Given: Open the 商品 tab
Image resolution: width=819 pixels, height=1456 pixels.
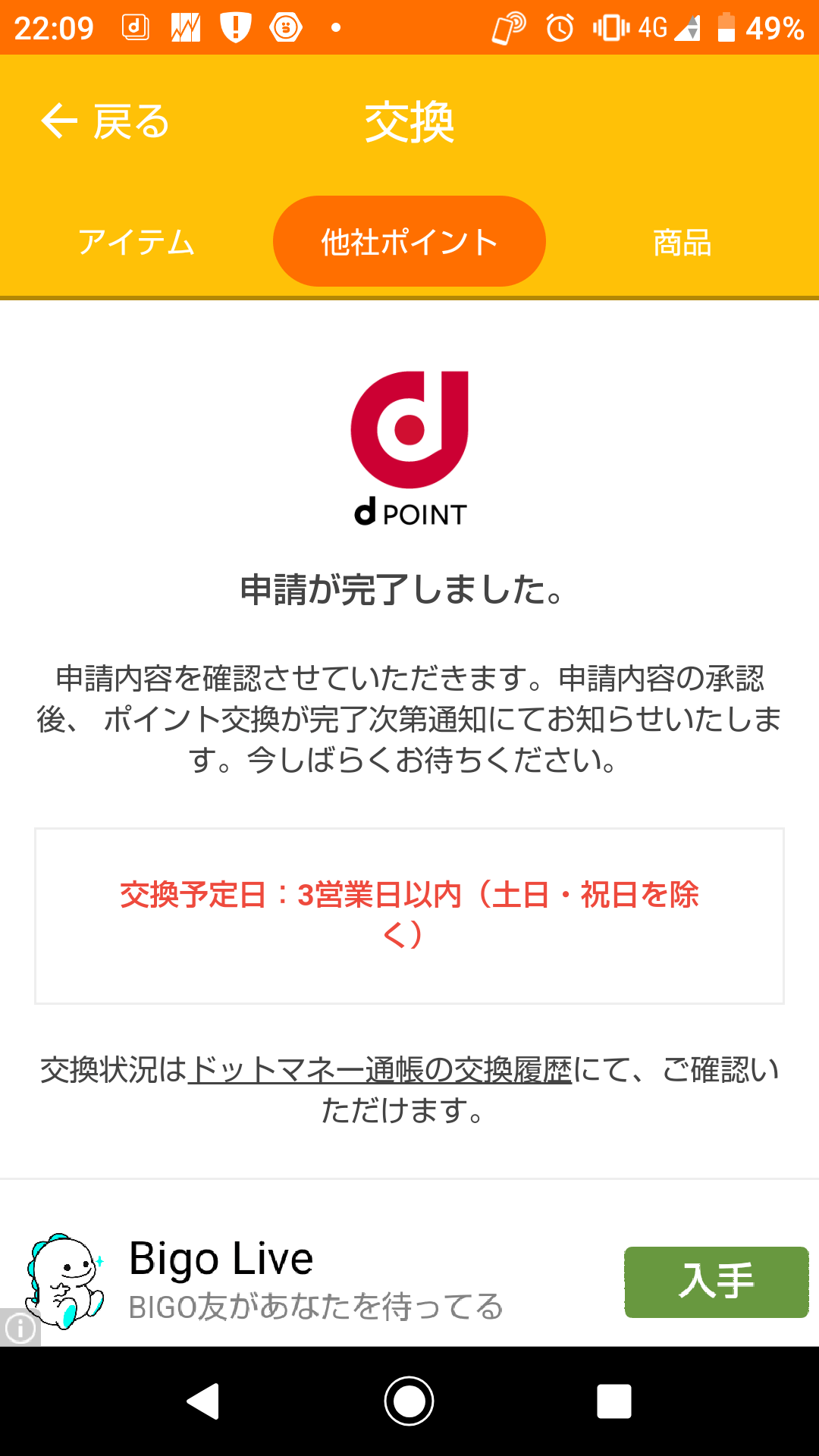Looking at the screenshot, I should (682, 242).
